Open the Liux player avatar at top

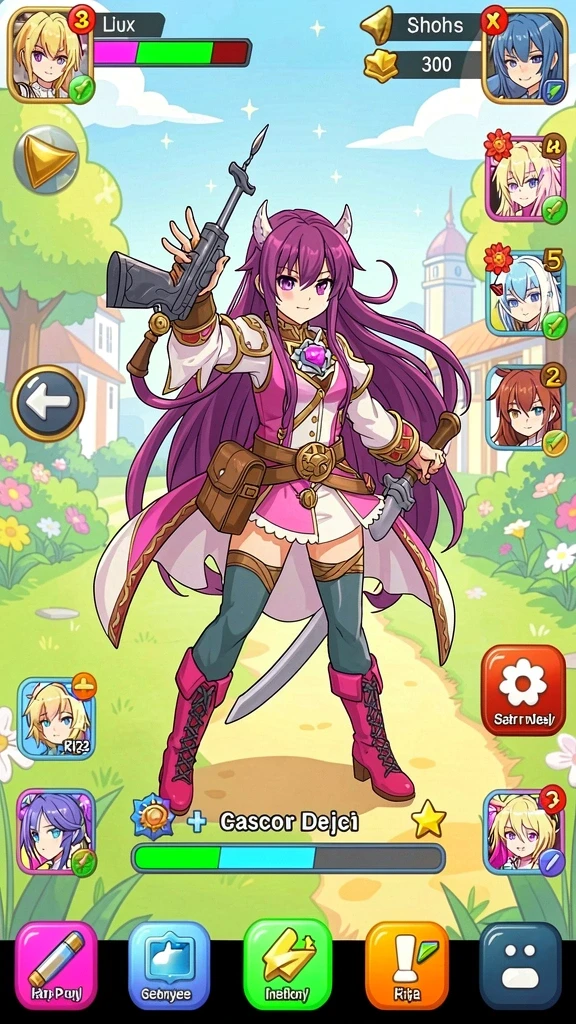(51, 55)
